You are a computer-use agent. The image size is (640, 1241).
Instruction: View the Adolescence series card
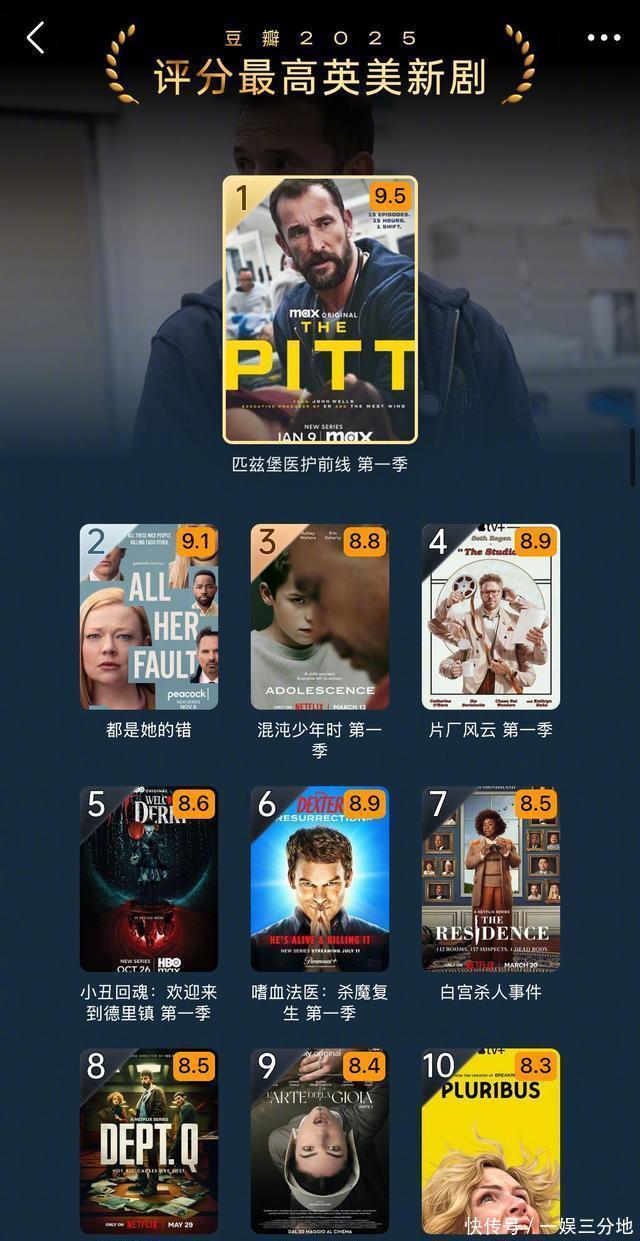(x=320, y=617)
